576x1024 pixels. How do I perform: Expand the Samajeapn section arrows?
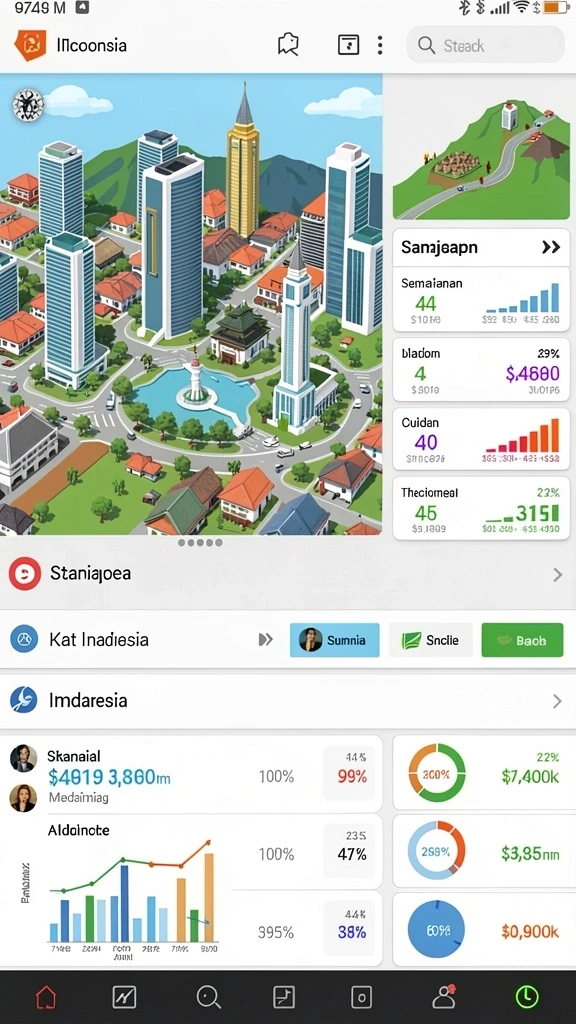coord(551,248)
